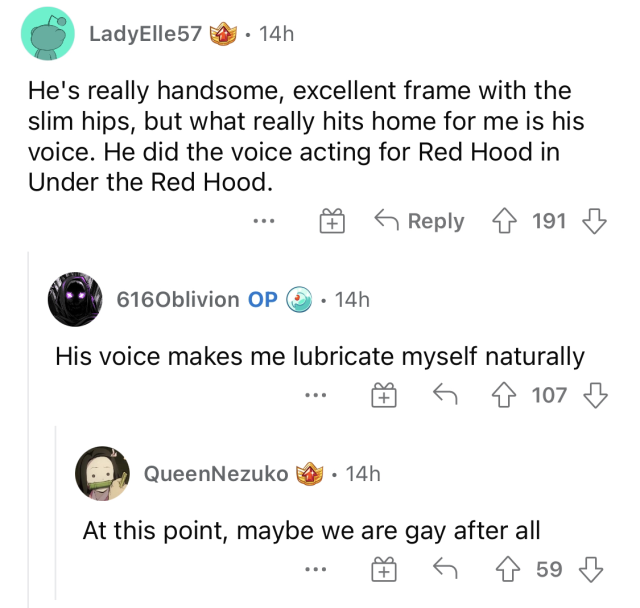Open more options on LadyElle57's comment
Image resolution: width=640 pixels, height=608 pixels.
click(x=263, y=222)
